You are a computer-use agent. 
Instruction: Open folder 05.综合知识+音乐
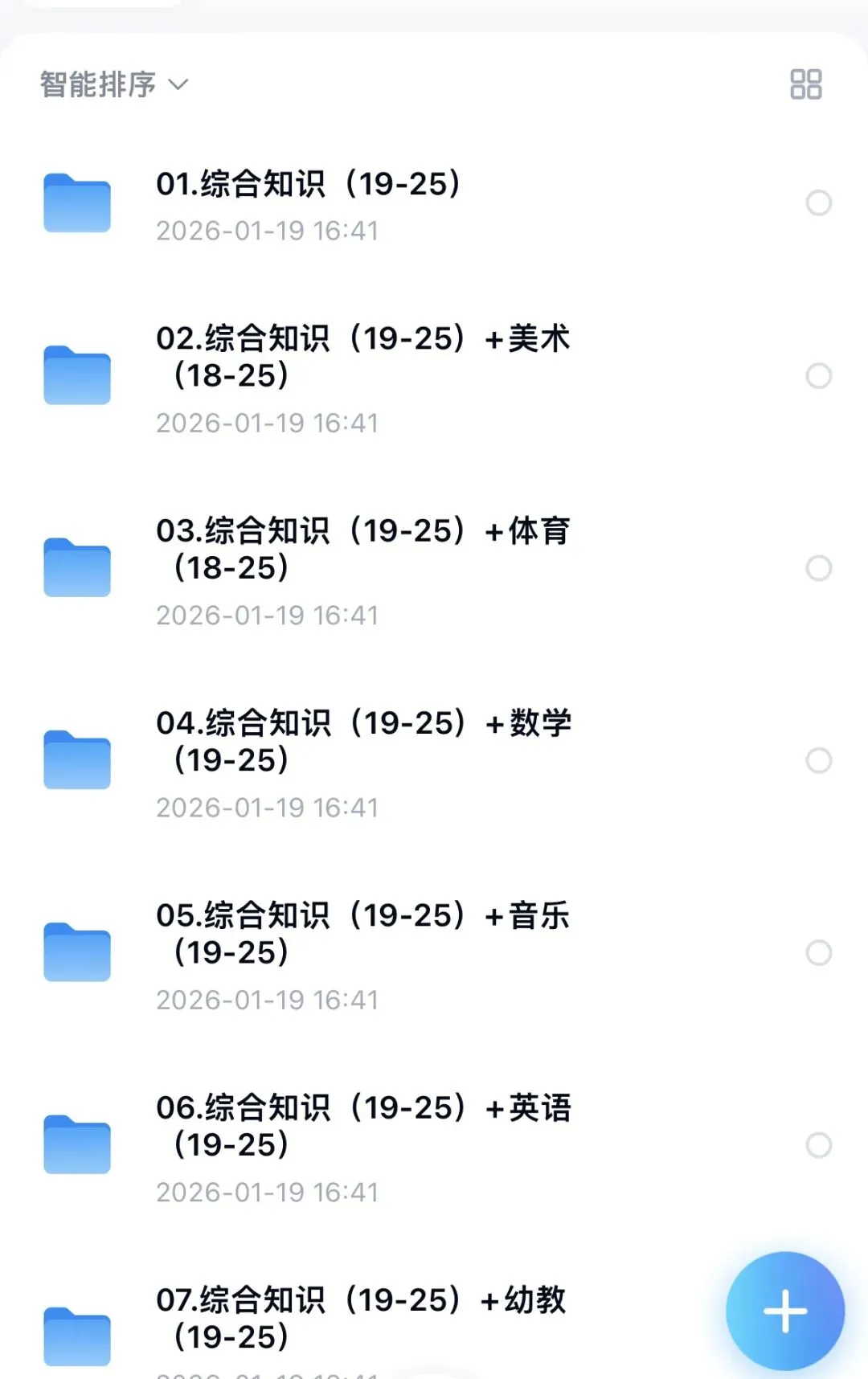[362, 934]
